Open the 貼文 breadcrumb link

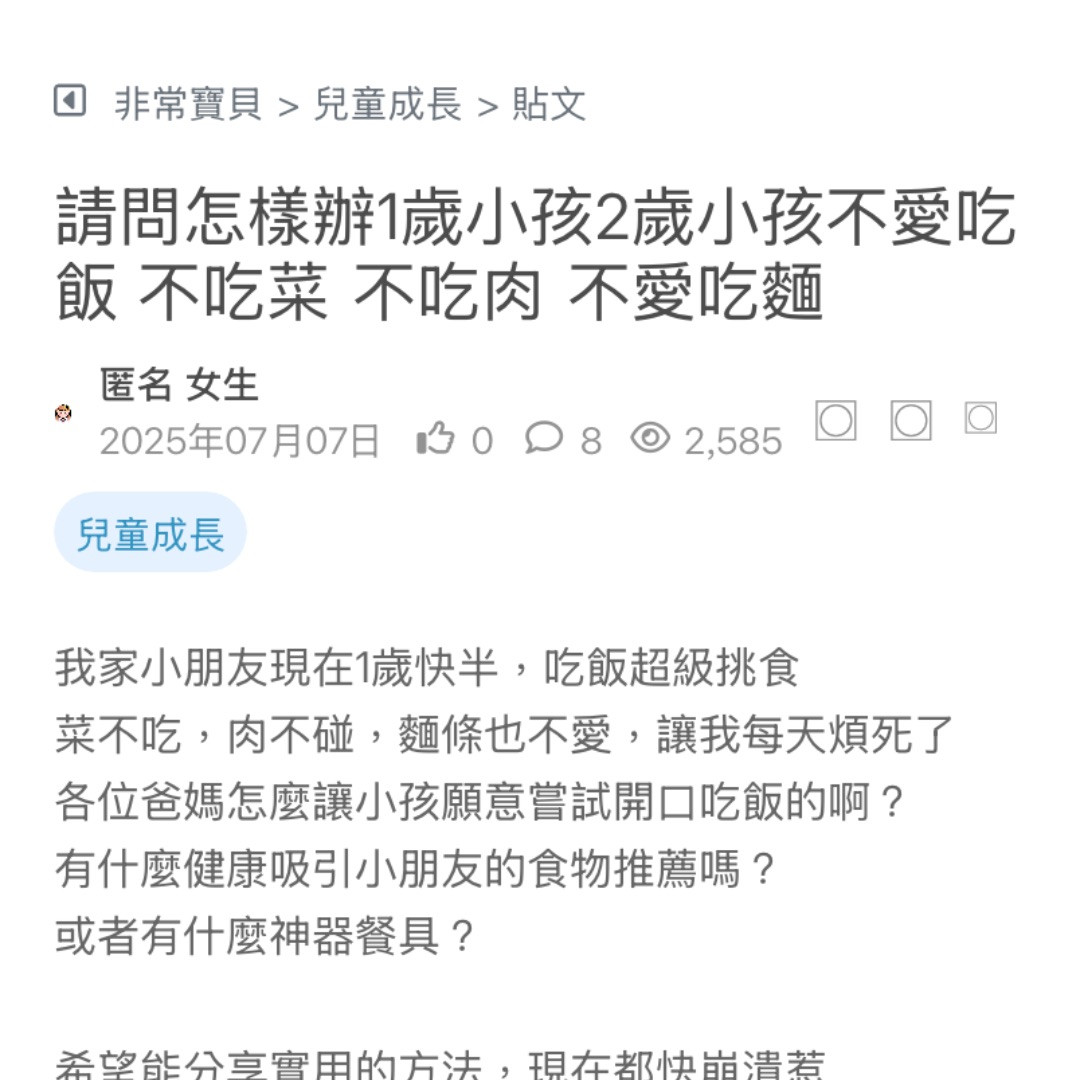pos(549,104)
